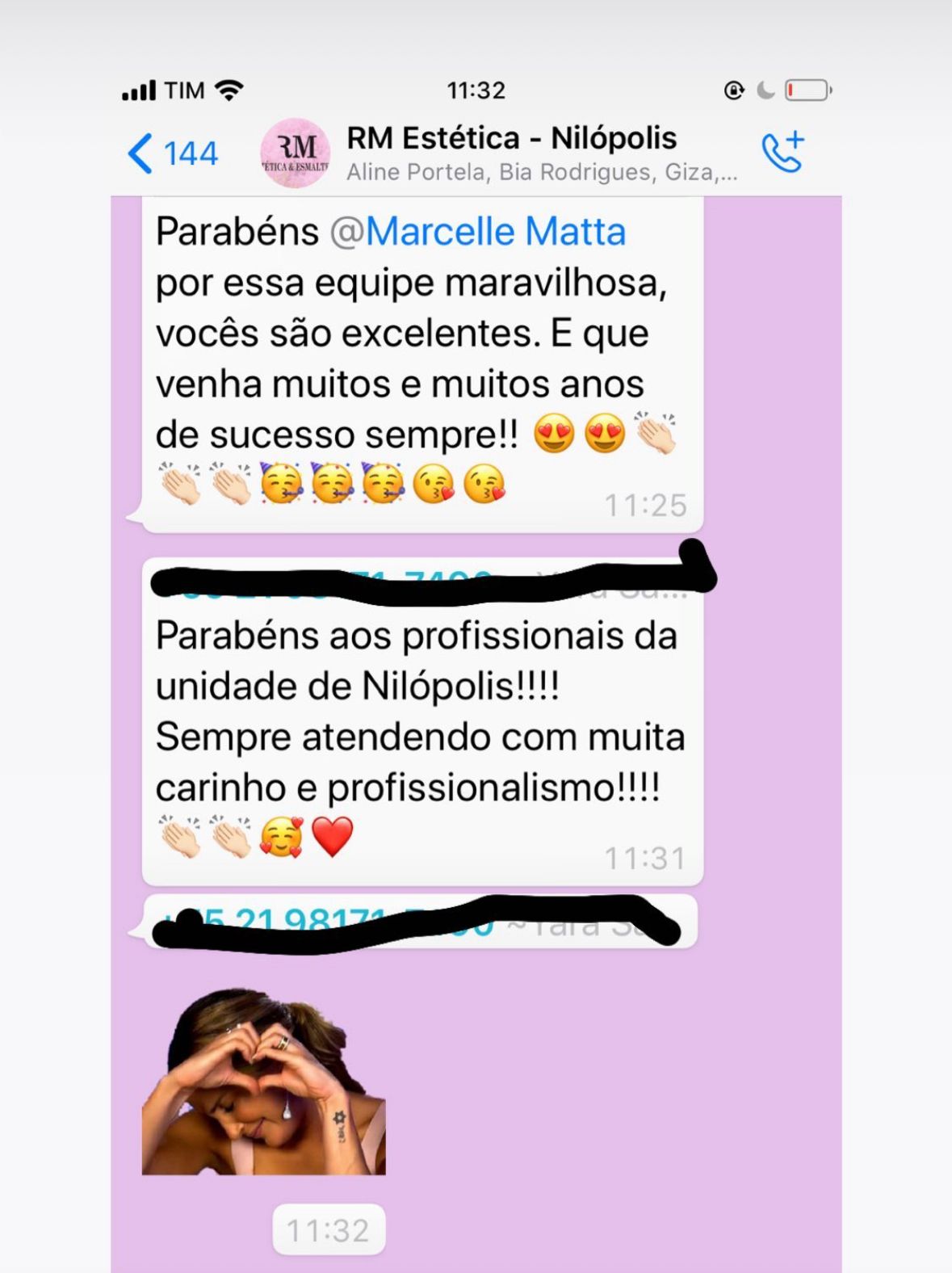Tap the 11:32 timestamp below the photo
The image size is (952, 1273).
coord(328,1229)
